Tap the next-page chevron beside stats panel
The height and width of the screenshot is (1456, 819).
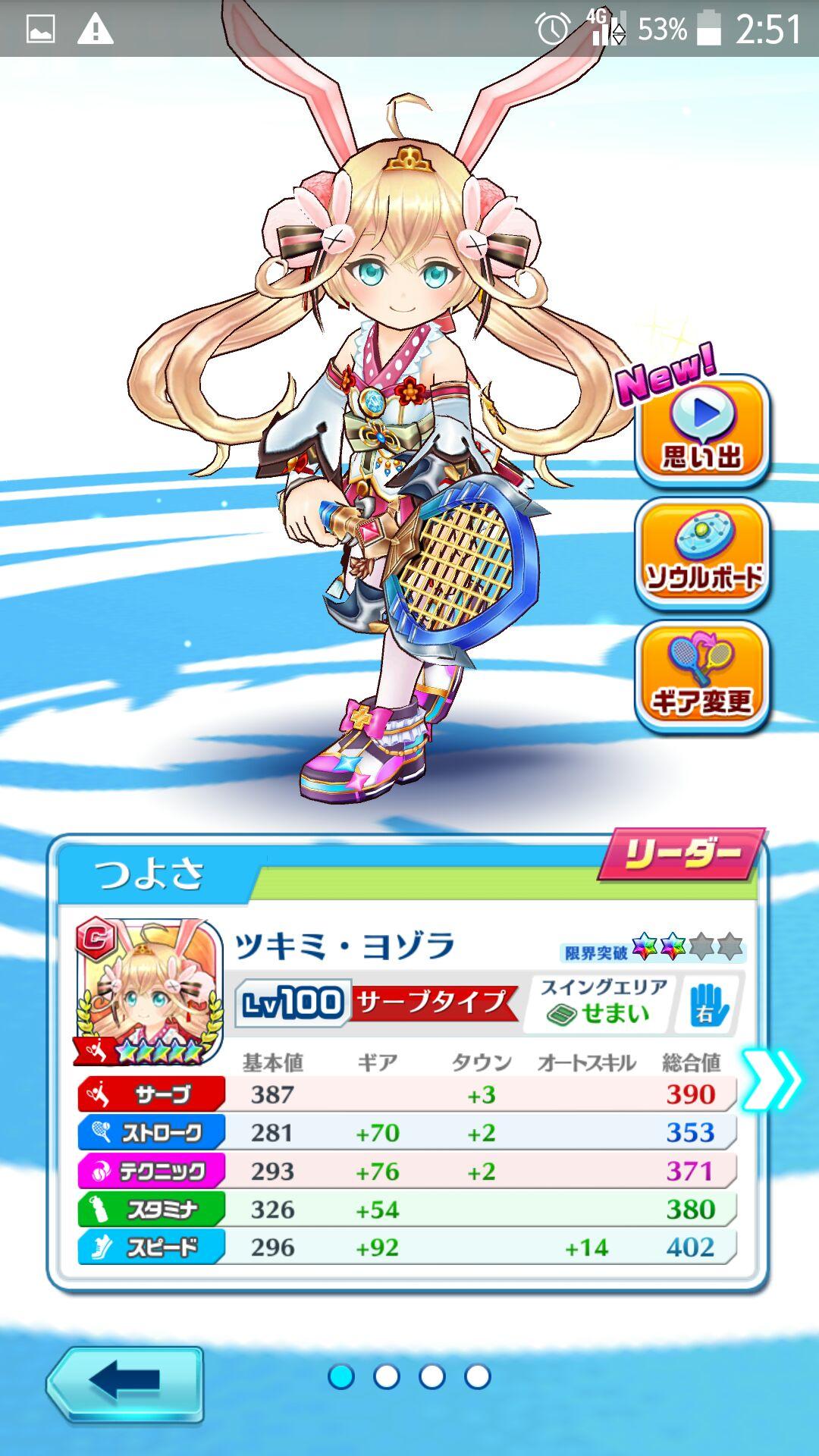click(x=773, y=1080)
